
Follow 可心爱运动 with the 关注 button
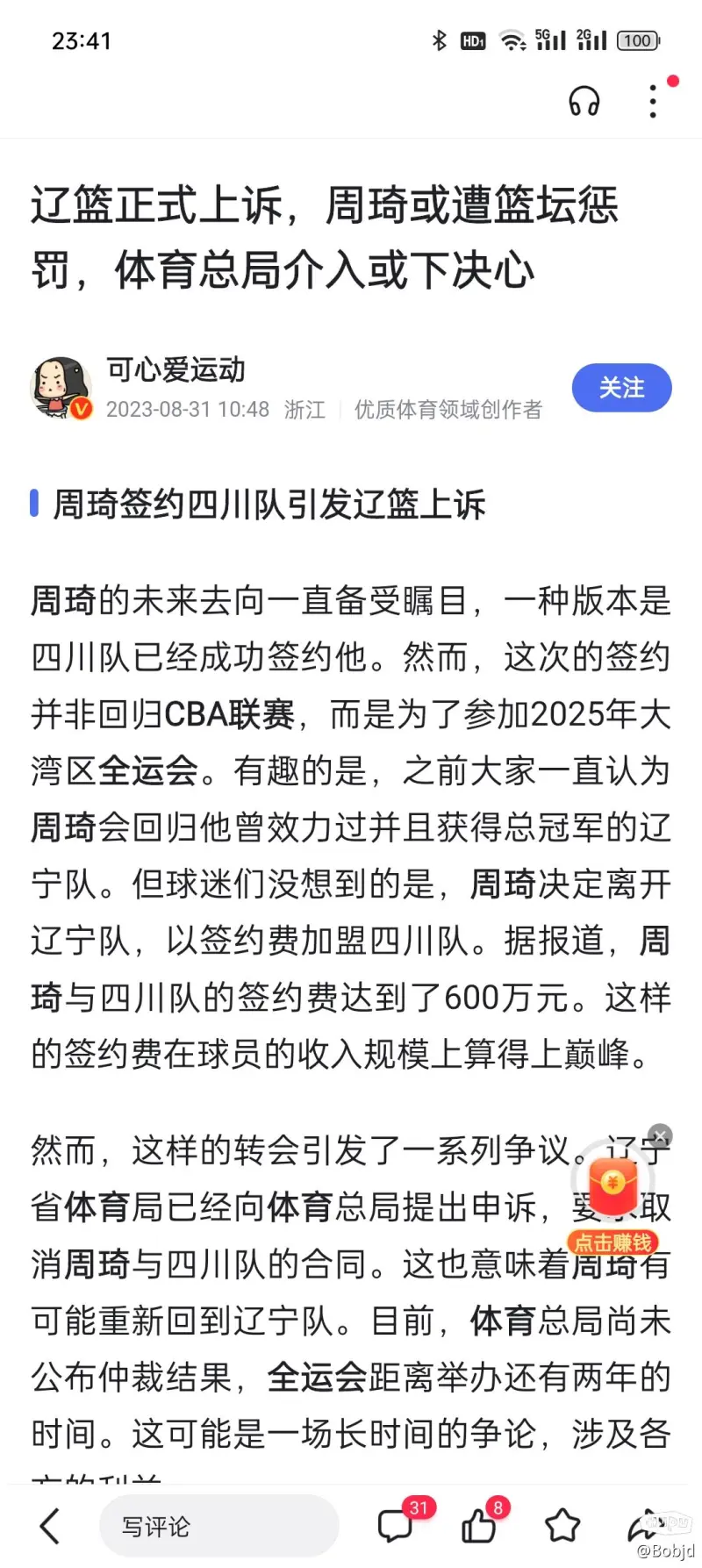[x=621, y=388]
